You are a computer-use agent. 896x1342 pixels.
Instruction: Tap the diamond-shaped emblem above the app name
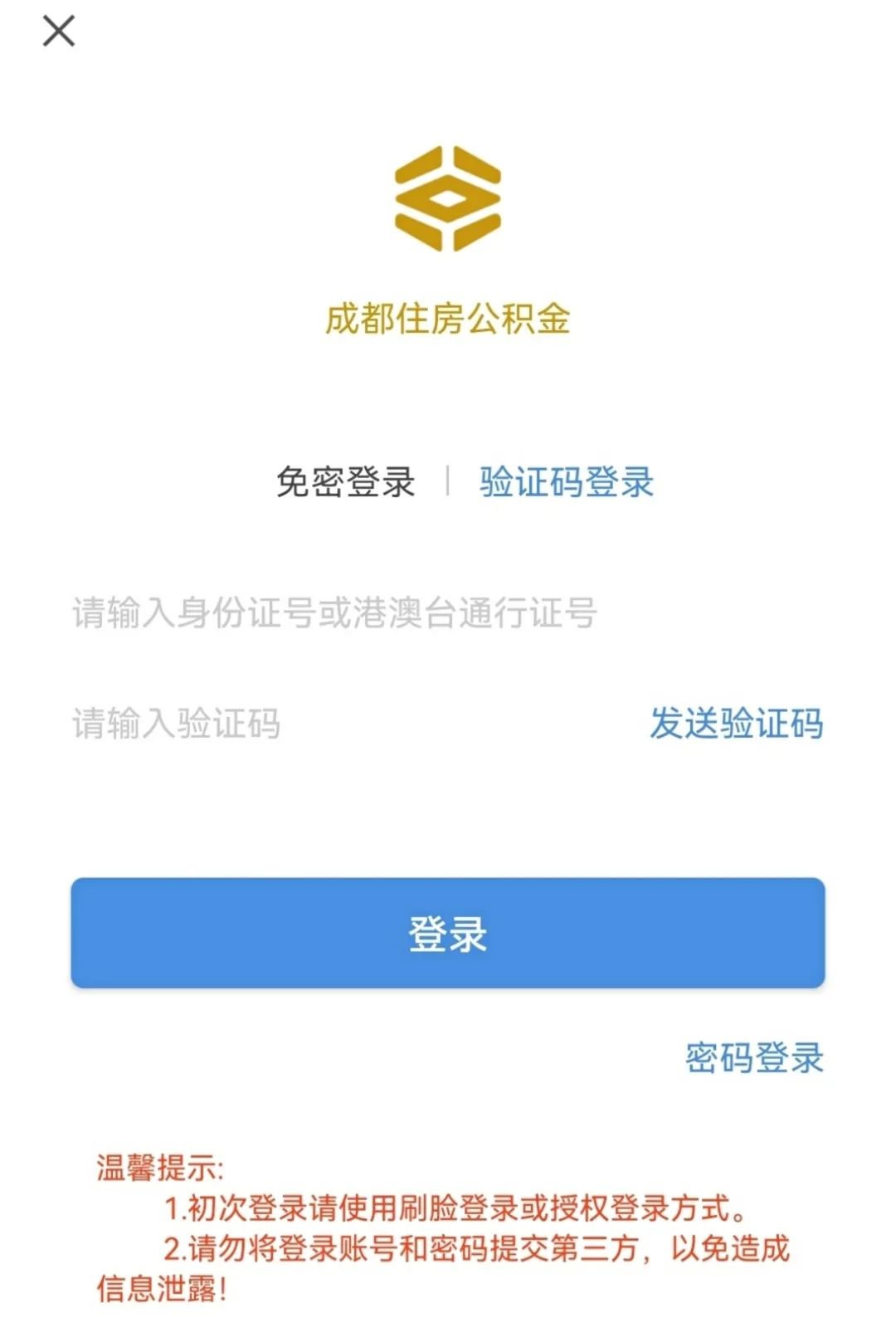tap(448, 198)
